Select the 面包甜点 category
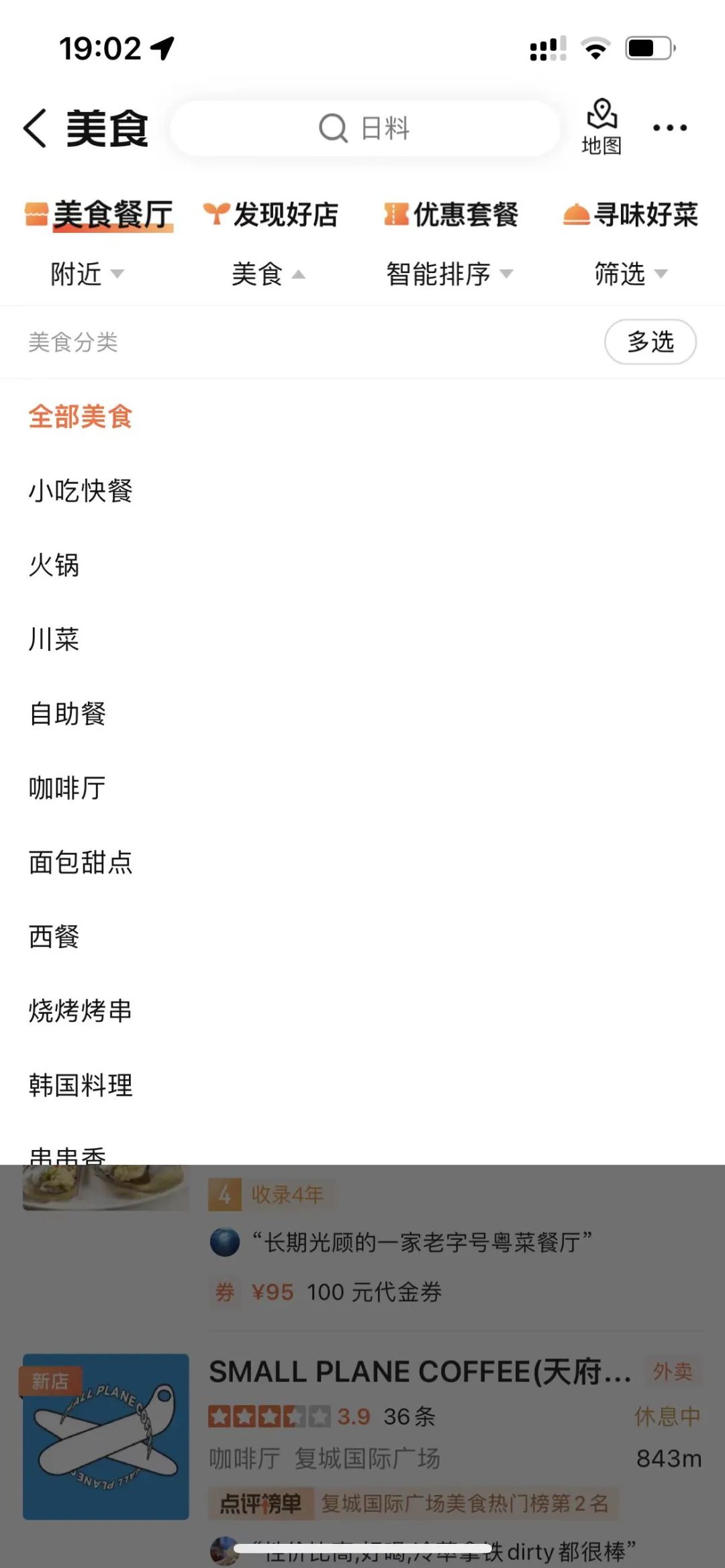 (x=81, y=863)
